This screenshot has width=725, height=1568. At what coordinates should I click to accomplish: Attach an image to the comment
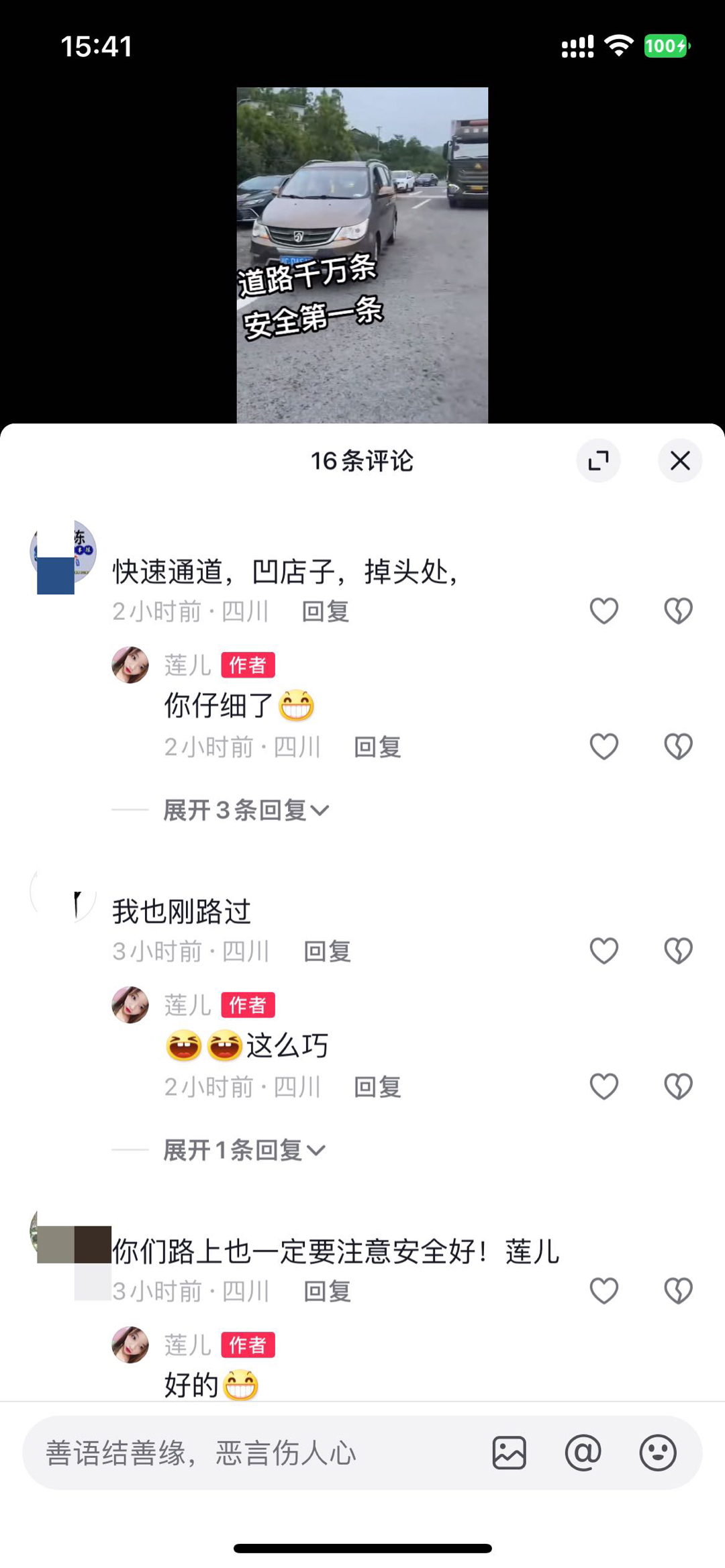tap(509, 1453)
